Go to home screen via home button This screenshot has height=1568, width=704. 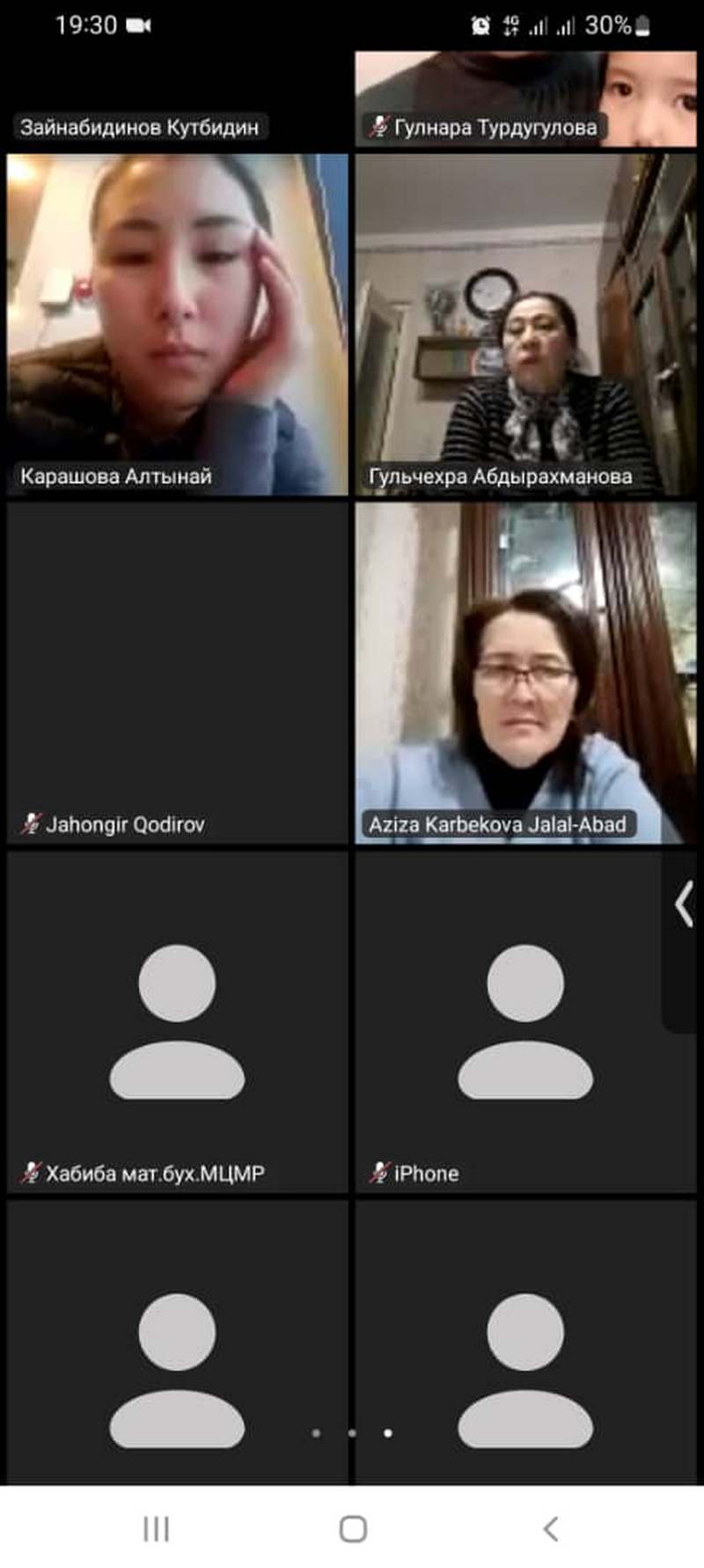click(x=353, y=1528)
